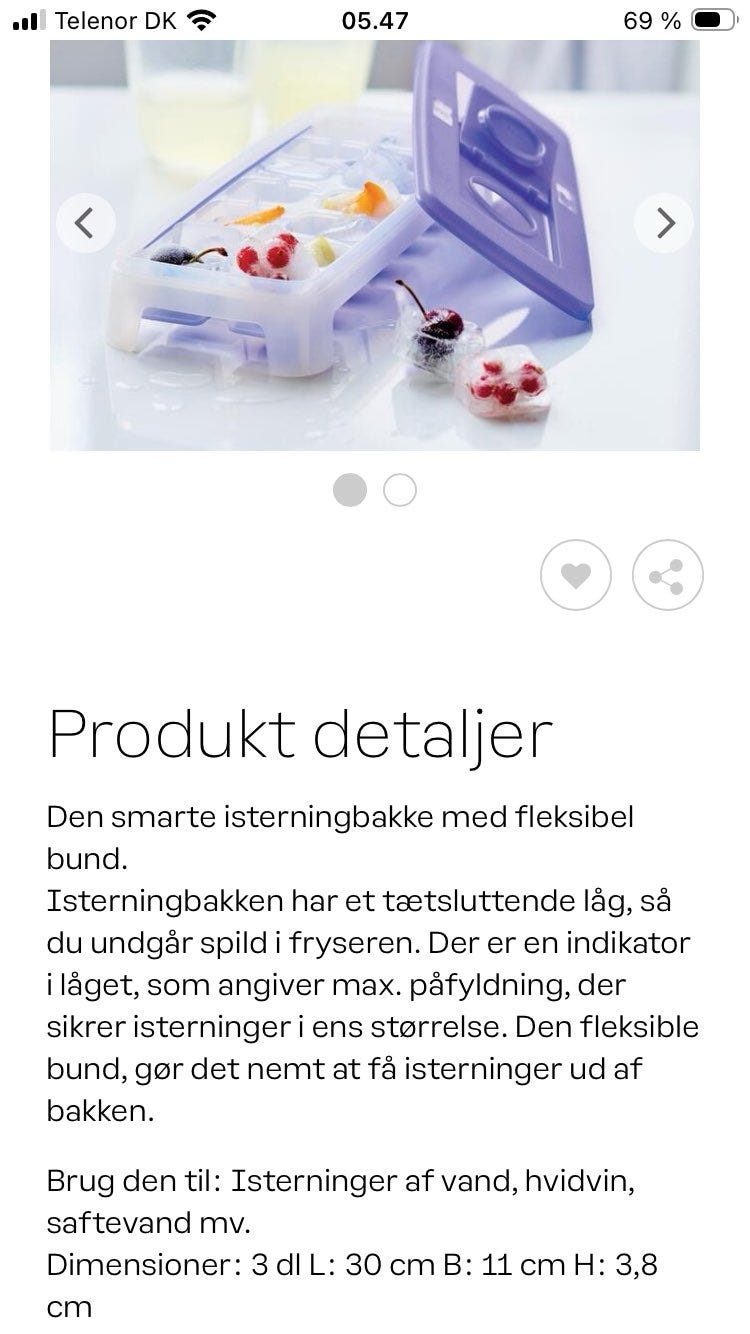Tap the right chevron on the image carousel
This screenshot has width=750, height=1334.
click(x=663, y=223)
